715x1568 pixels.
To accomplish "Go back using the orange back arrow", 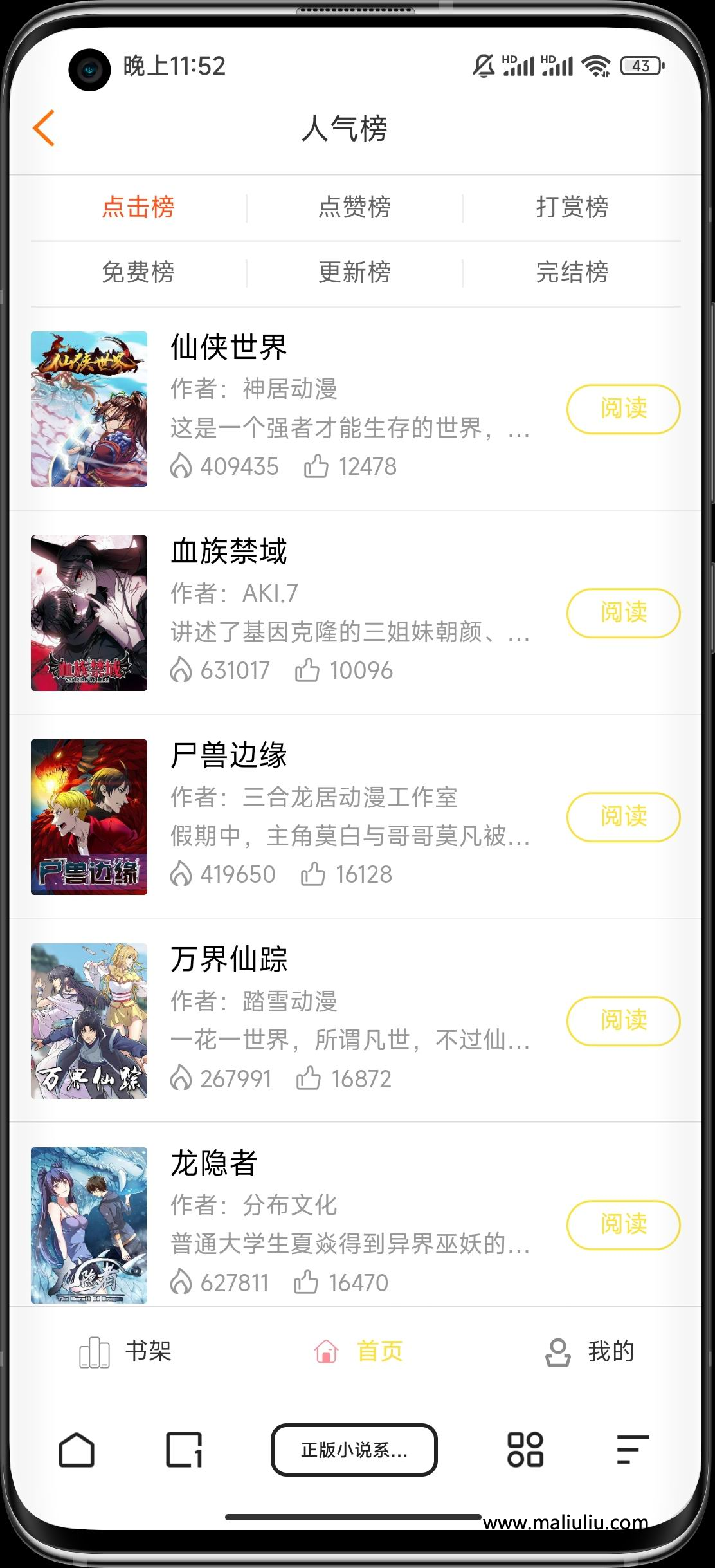I will coord(42,129).
